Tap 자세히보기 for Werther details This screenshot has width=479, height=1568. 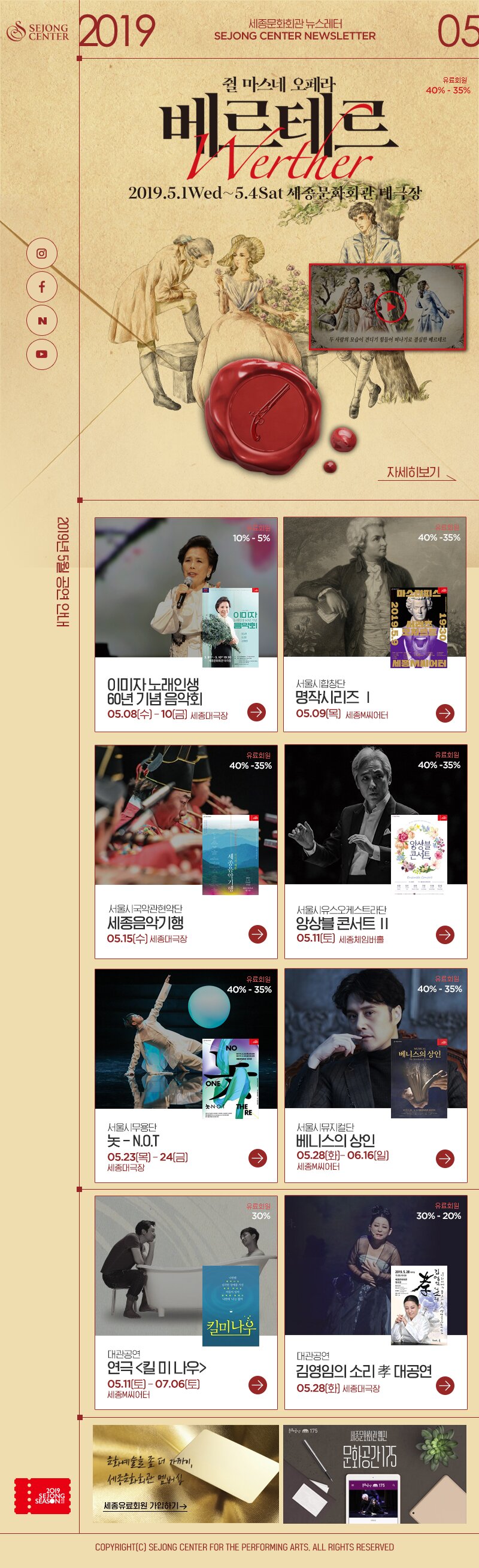pos(414,472)
